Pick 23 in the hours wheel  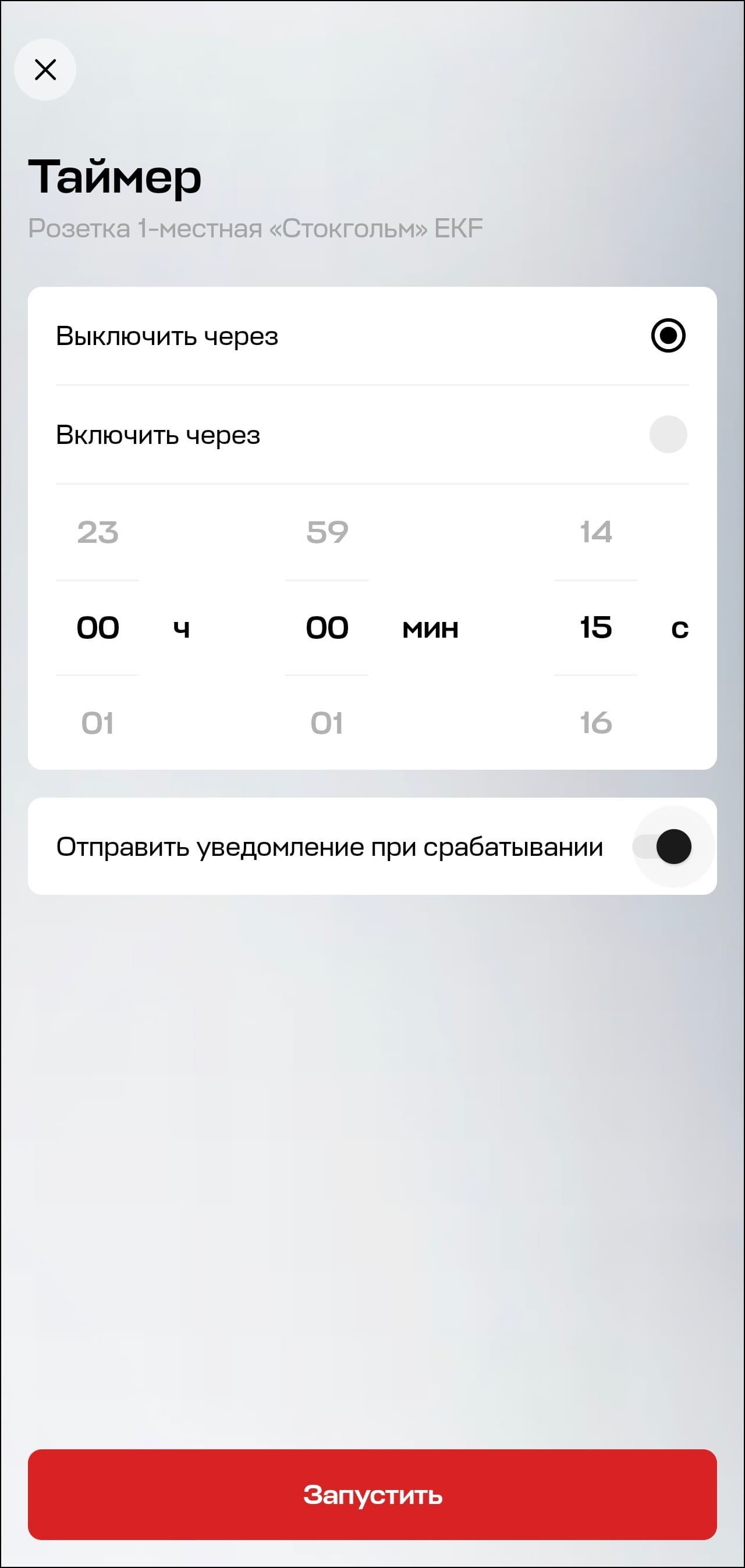(97, 532)
